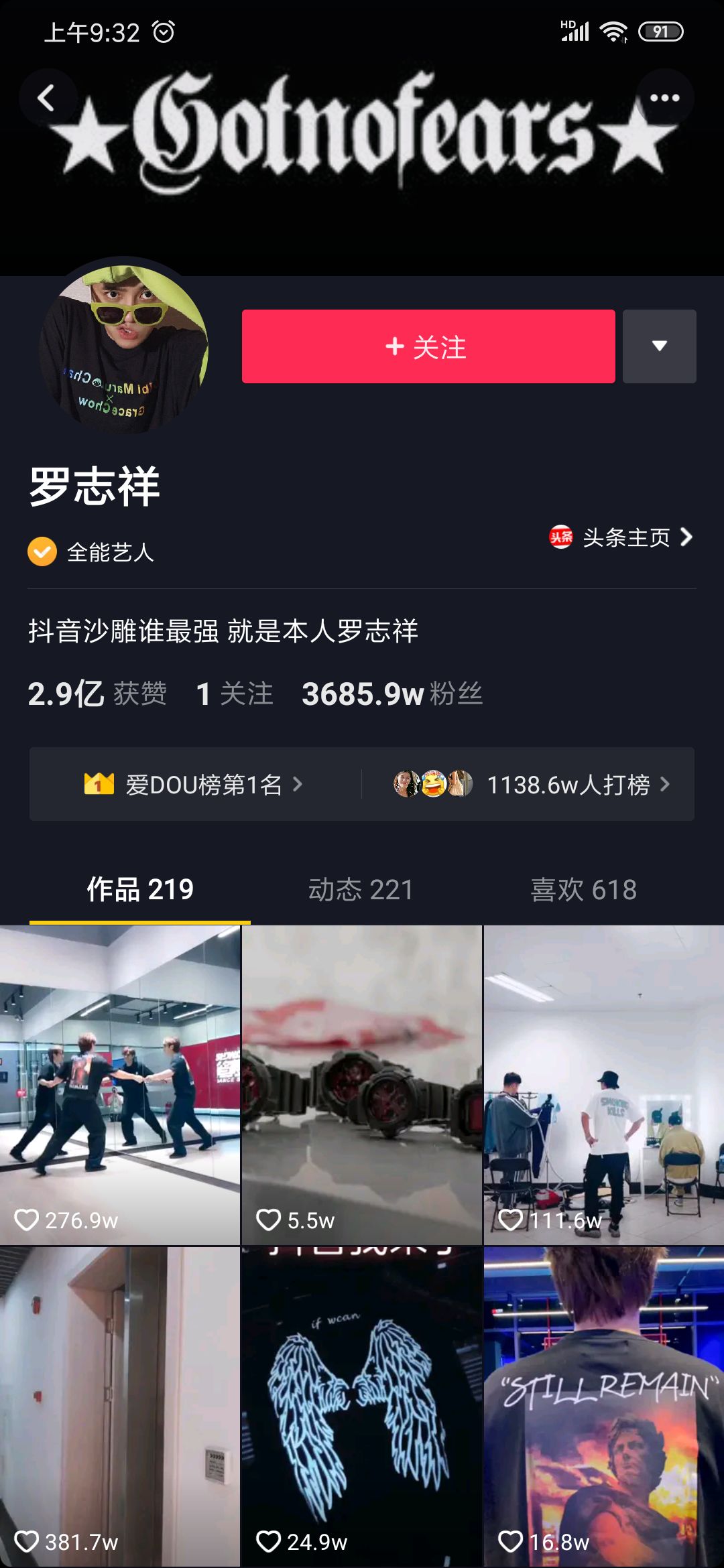This screenshot has width=724, height=1568.
Task: Open the 头条主页 link
Action: tap(621, 537)
